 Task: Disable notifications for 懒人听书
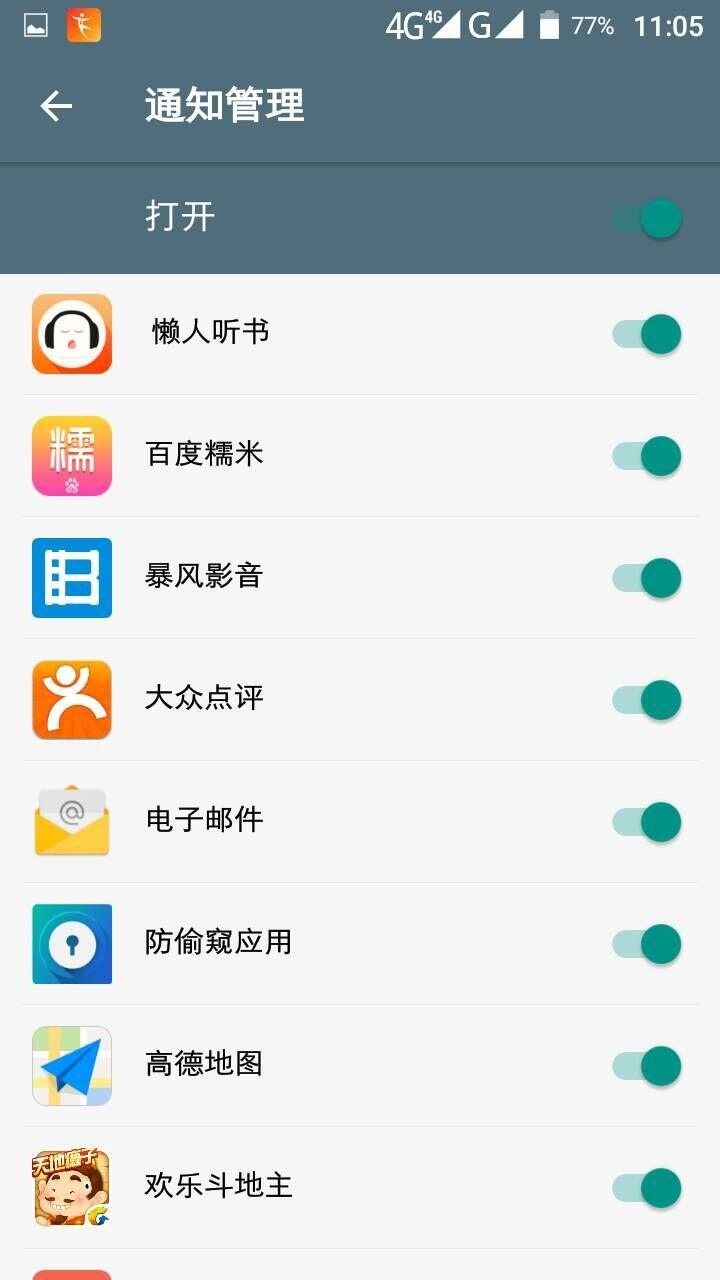point(648,334)
